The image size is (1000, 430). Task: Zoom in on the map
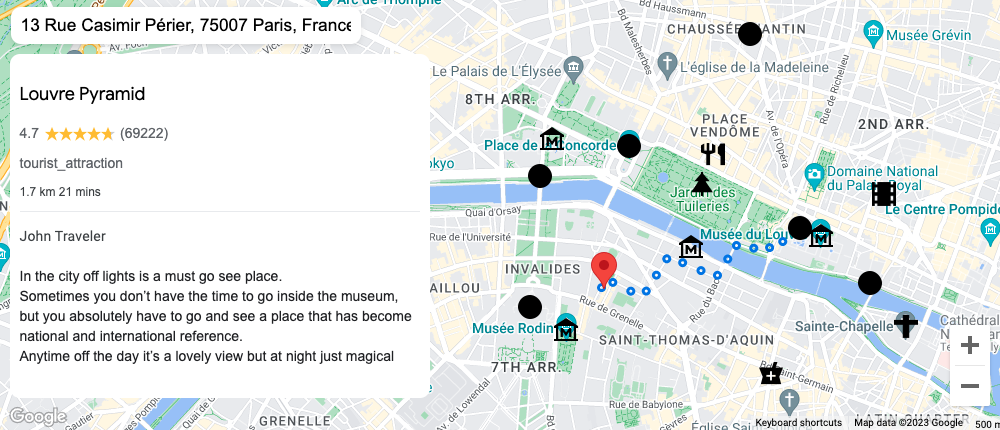point(969,346)
